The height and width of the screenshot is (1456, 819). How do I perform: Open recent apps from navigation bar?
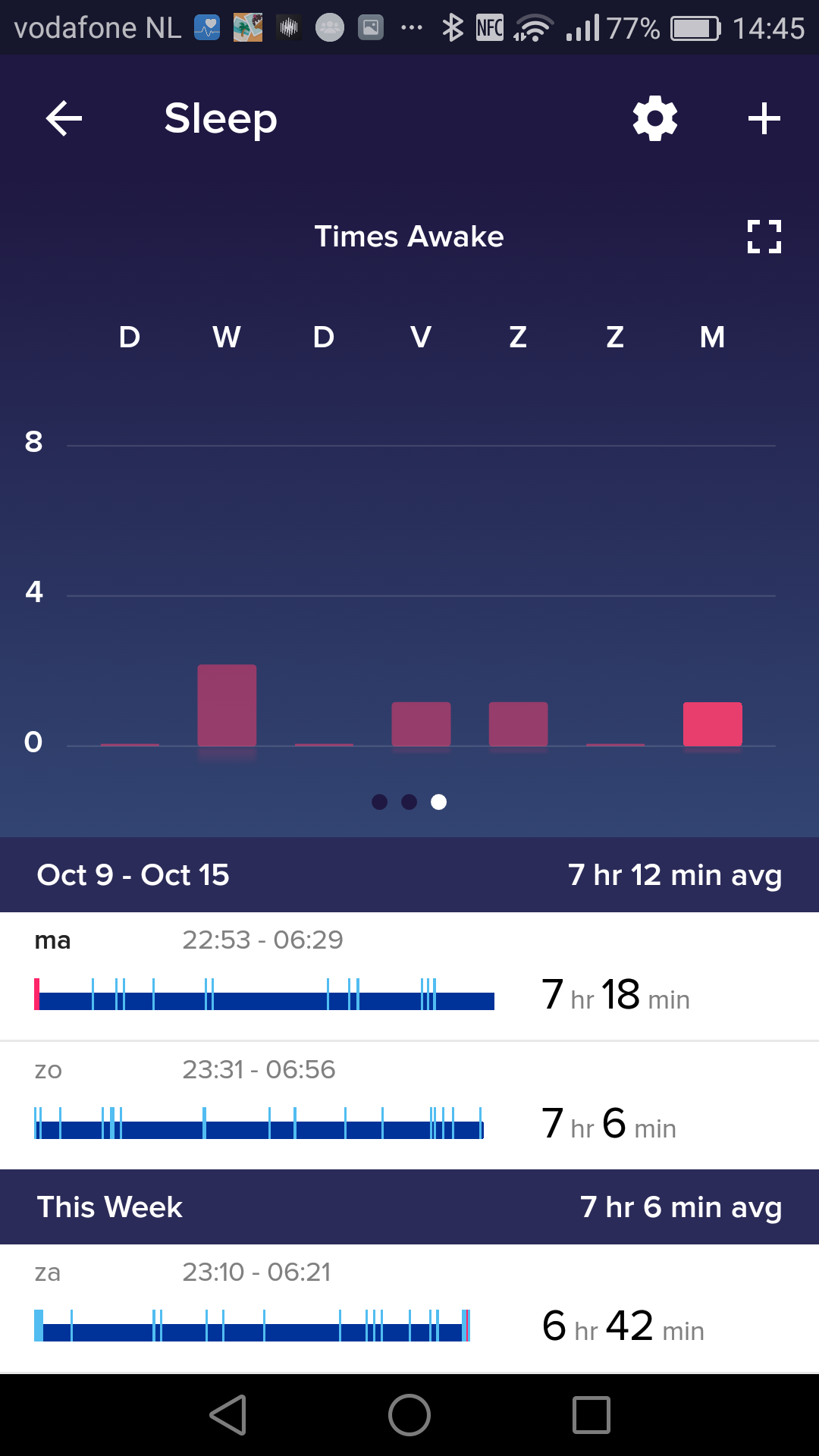591,1415
